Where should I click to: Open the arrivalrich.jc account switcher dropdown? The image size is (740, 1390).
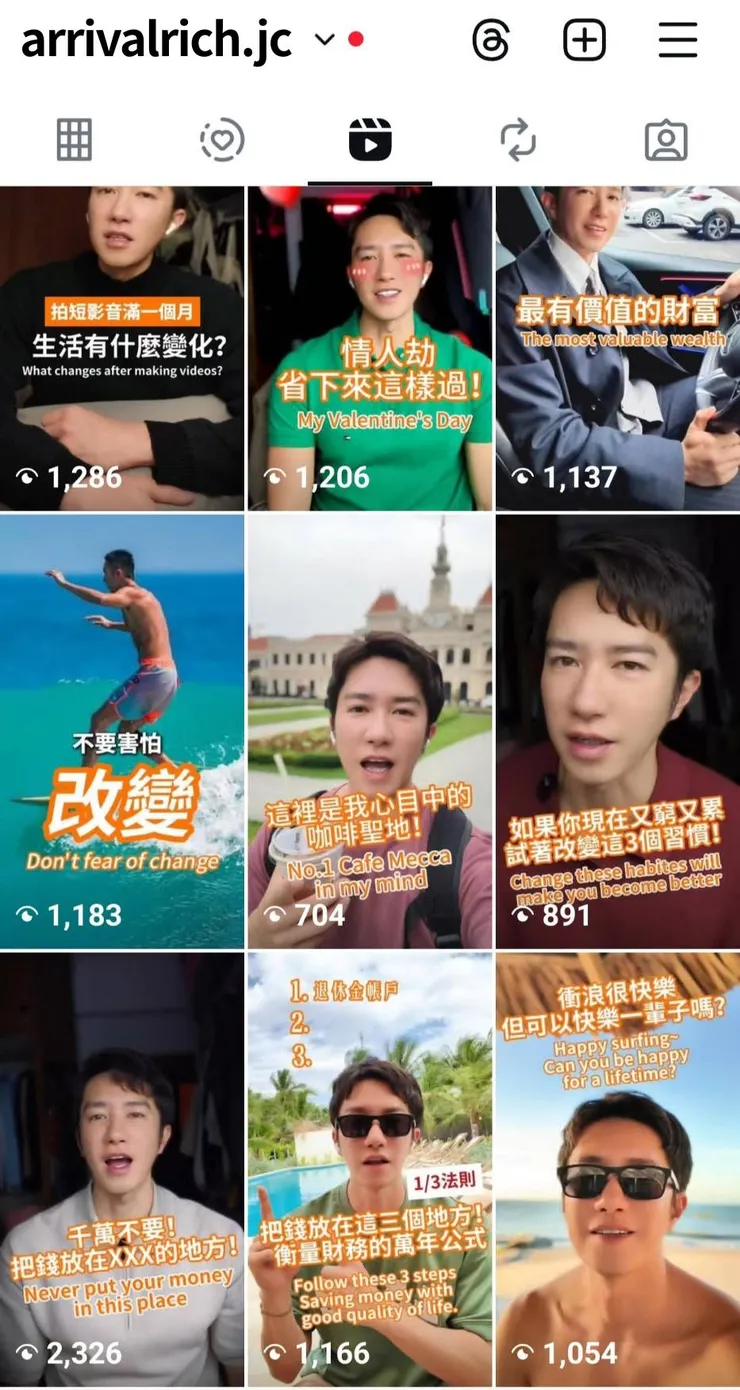324,40
